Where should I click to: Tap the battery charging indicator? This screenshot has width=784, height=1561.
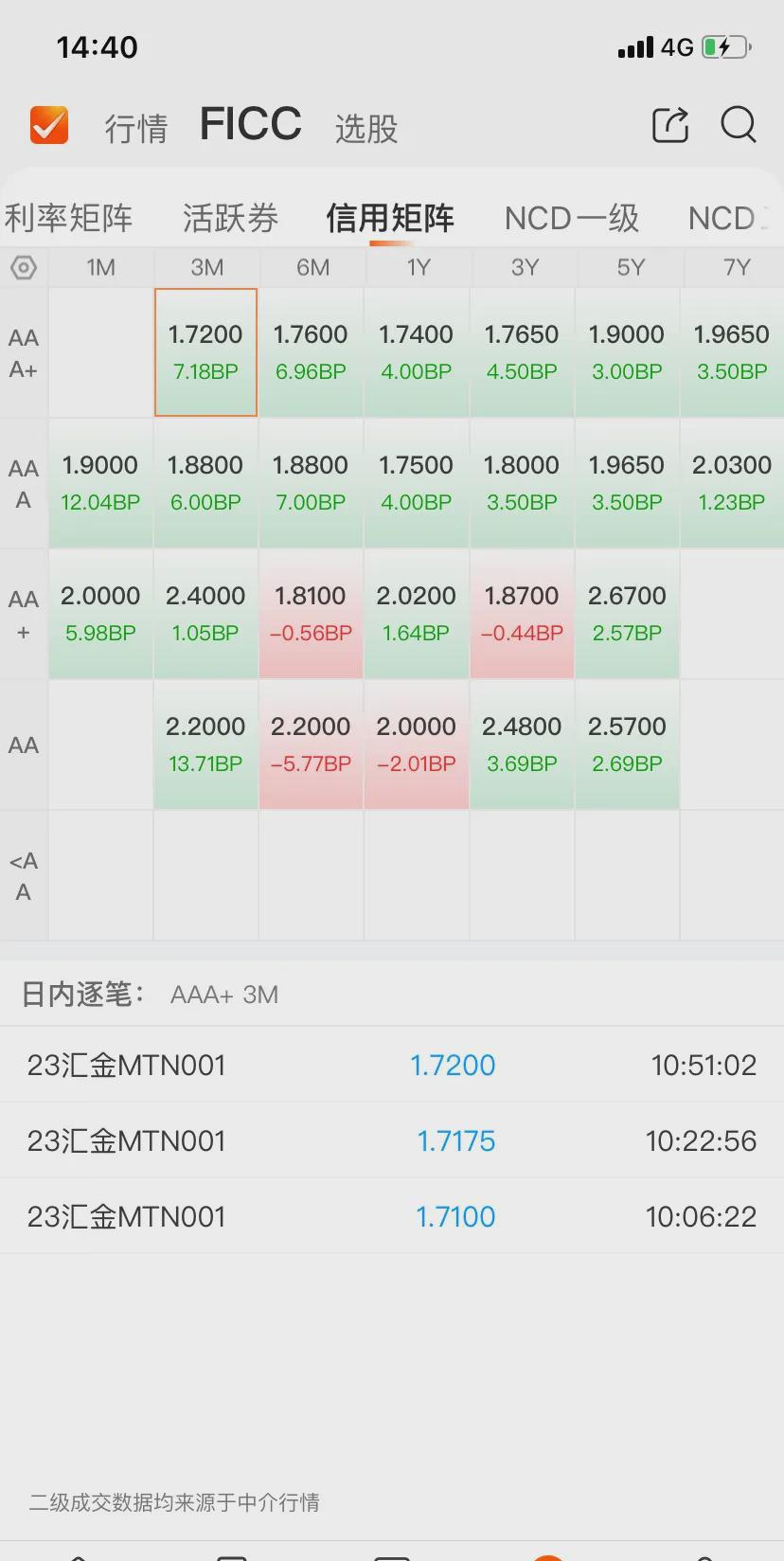(x=722, y=47)
